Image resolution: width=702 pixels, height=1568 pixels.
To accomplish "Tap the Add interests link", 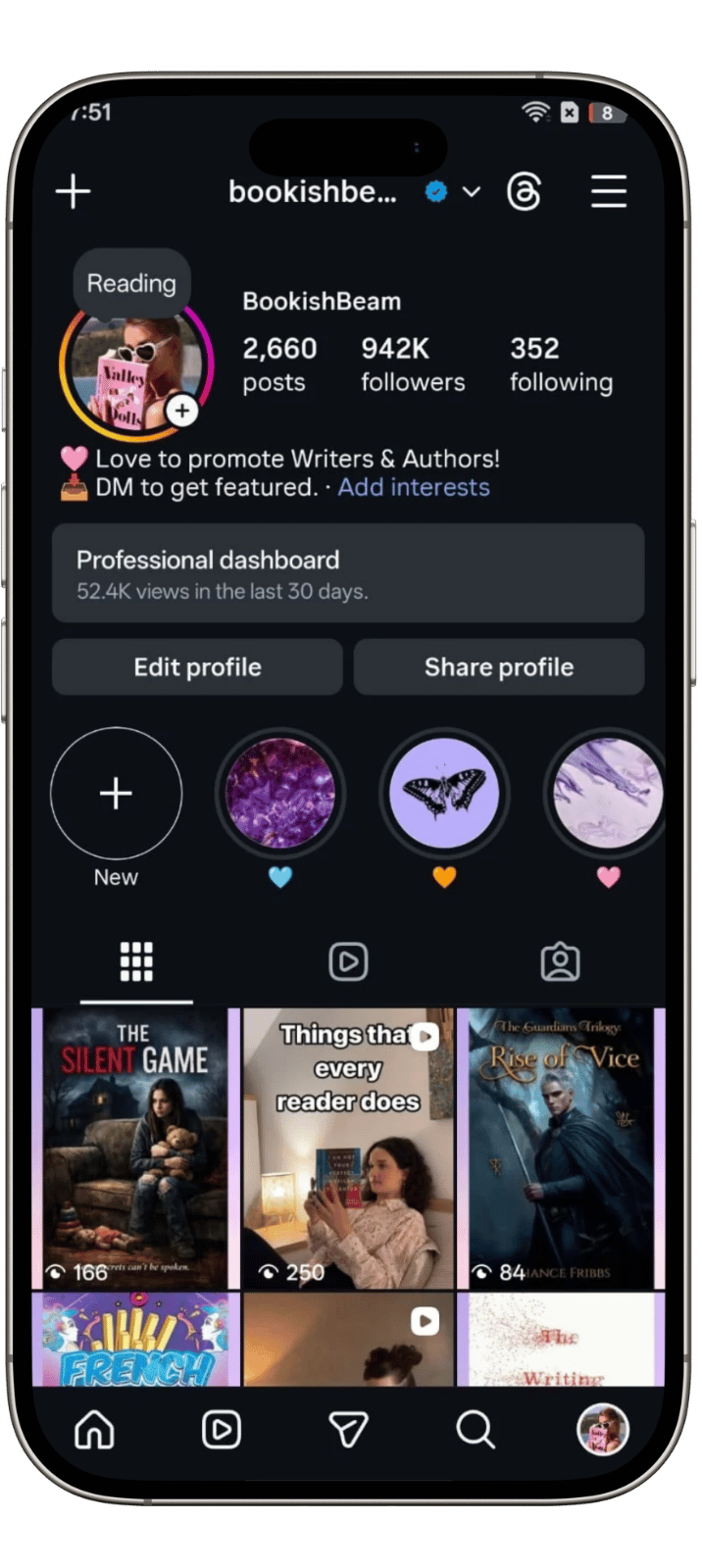I will 414,487.
